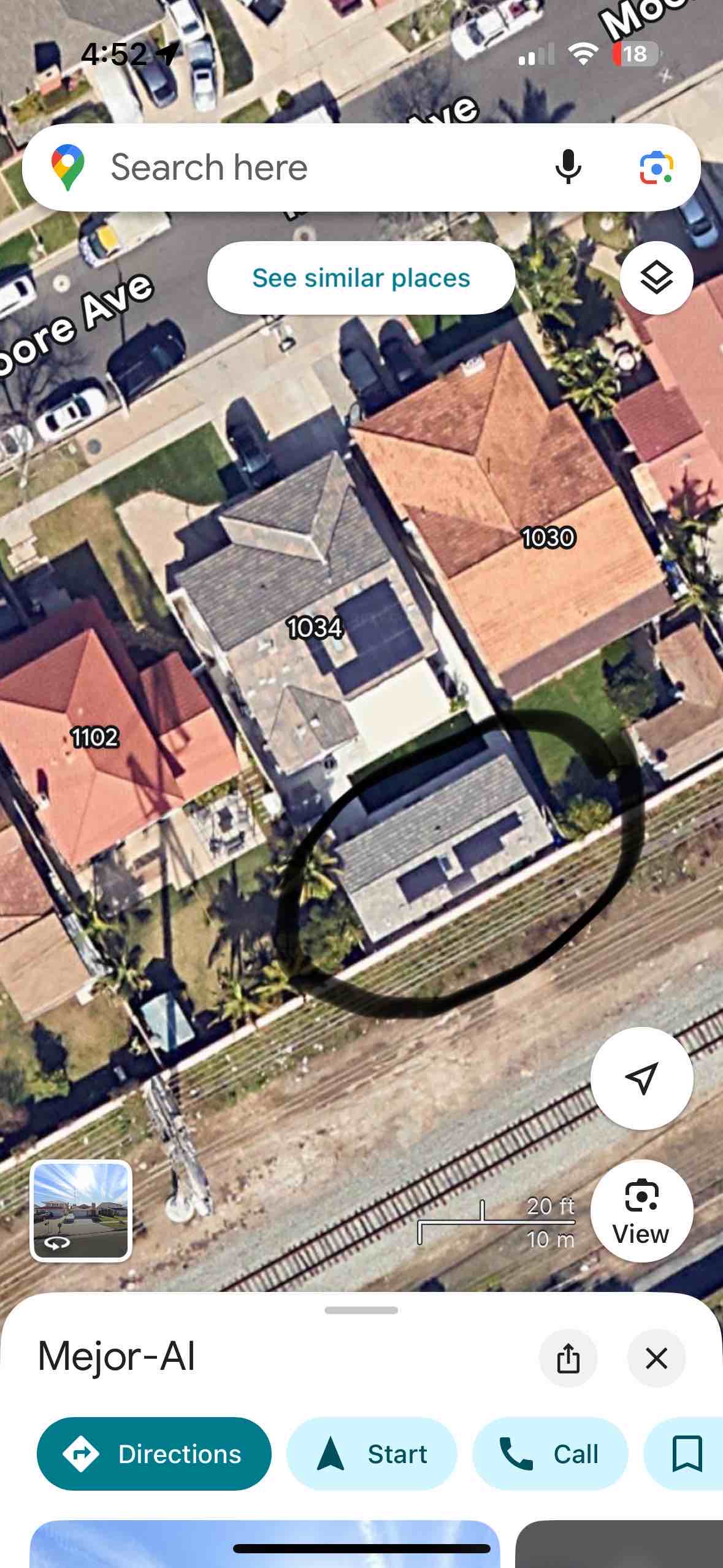Call Mejor-AI
This screenshot has width=723, height=1568.
click(x=550, y=1454)
